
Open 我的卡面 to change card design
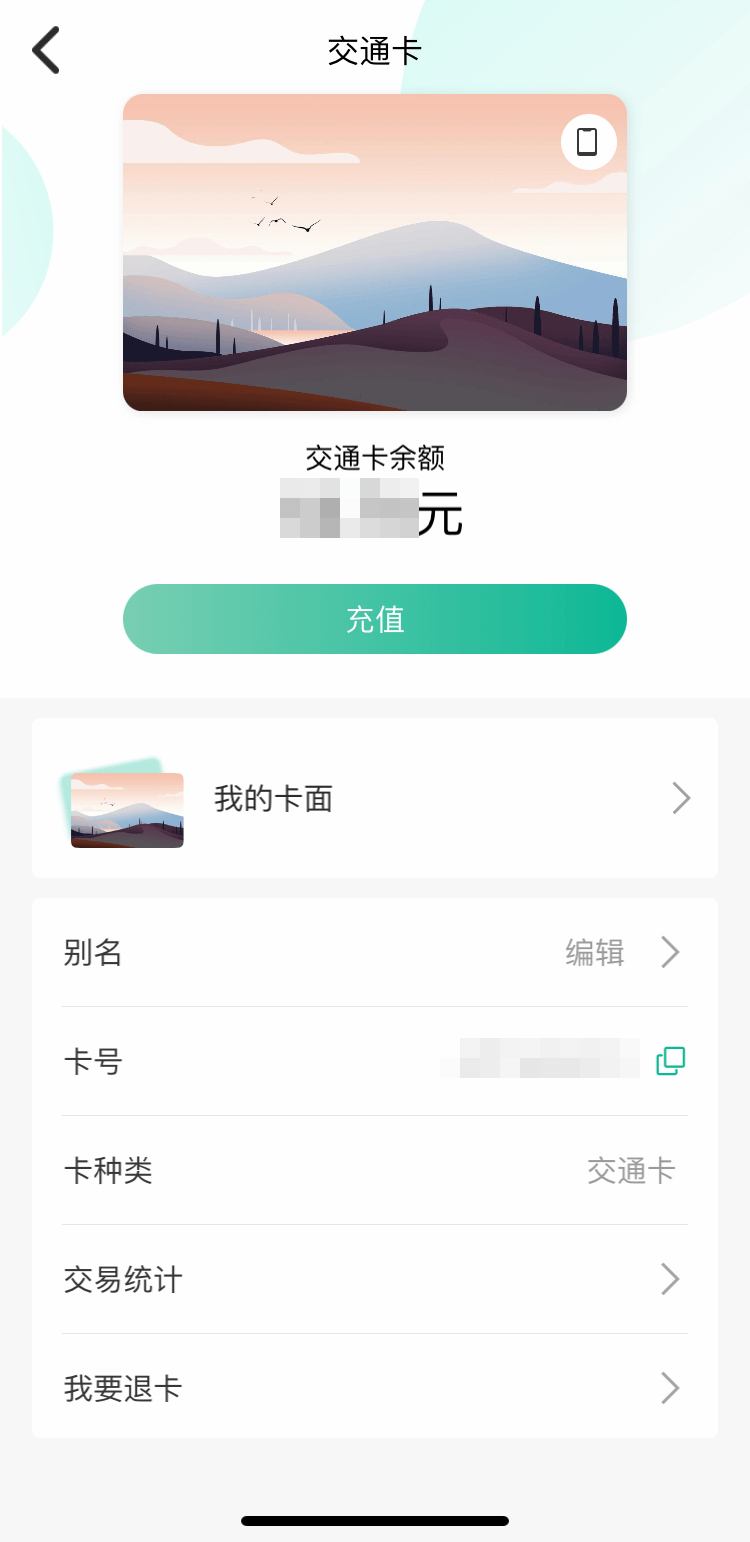(272, 797)
